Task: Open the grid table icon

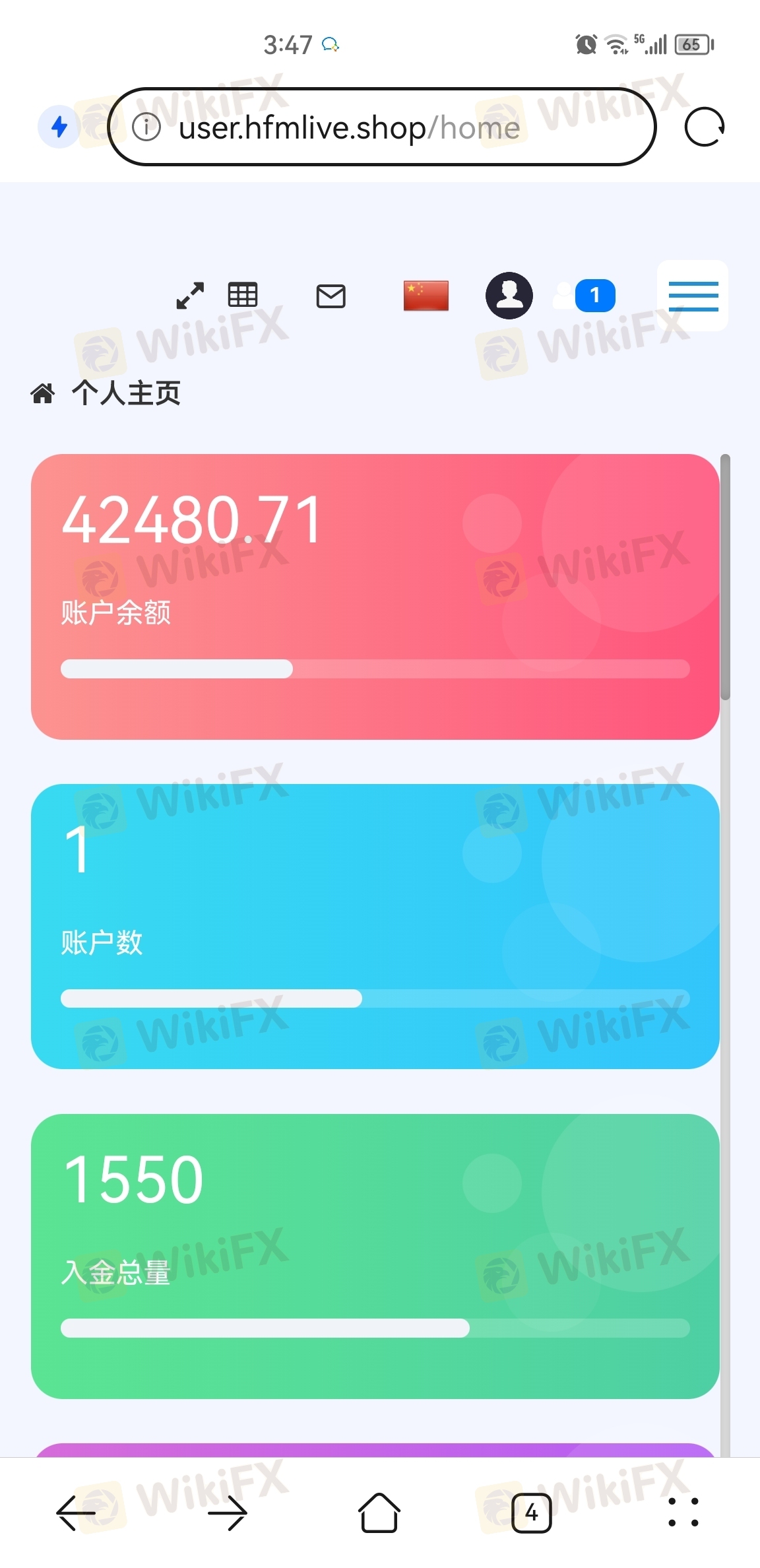Action: 243,295
